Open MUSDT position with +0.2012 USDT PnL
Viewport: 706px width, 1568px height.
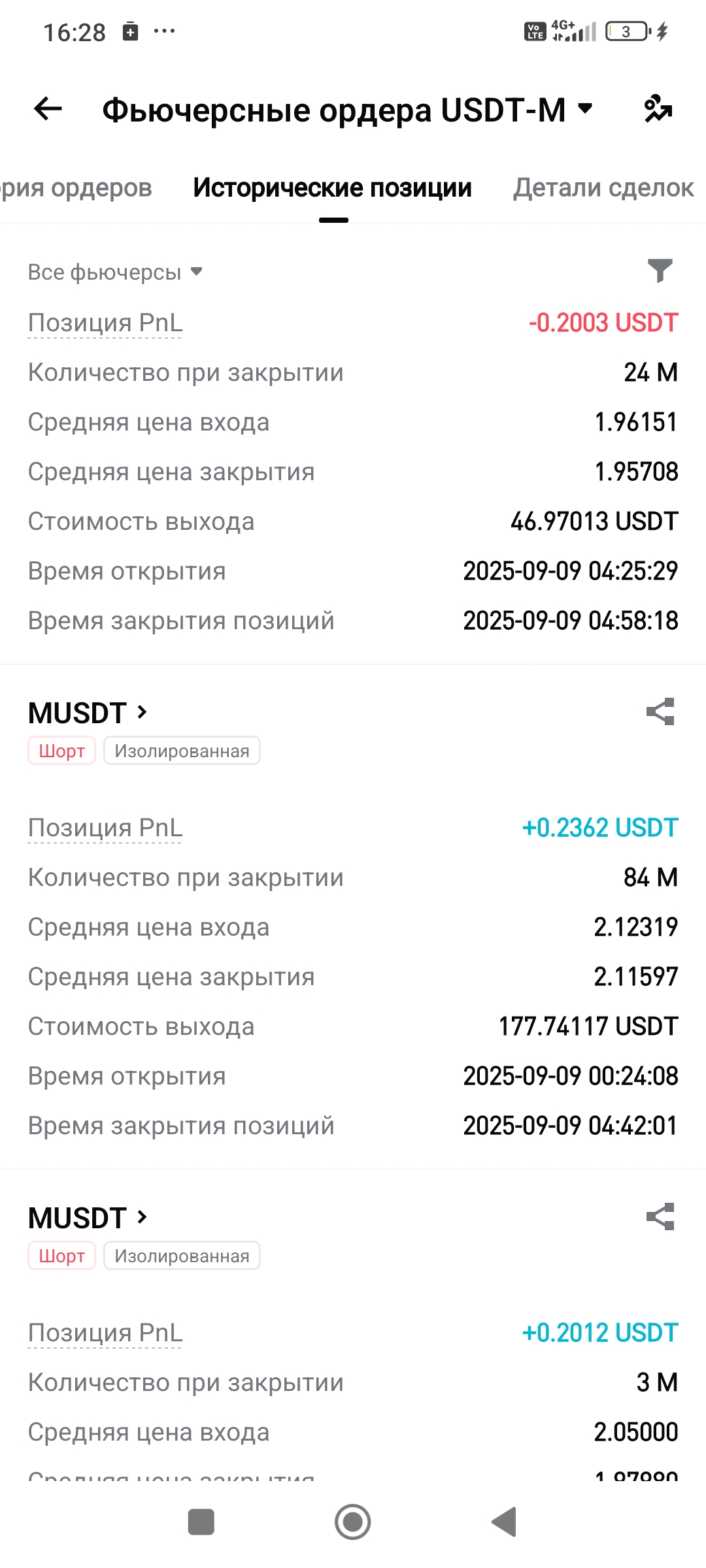88,1218
